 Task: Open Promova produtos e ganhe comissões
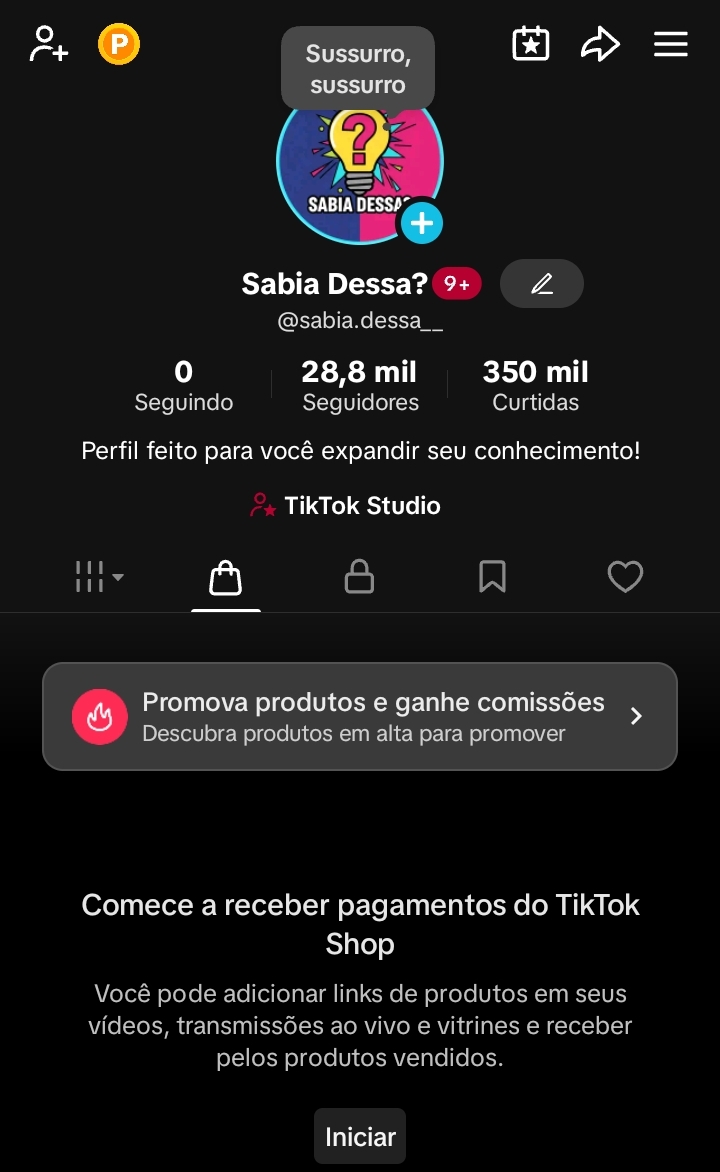point(360,716)
